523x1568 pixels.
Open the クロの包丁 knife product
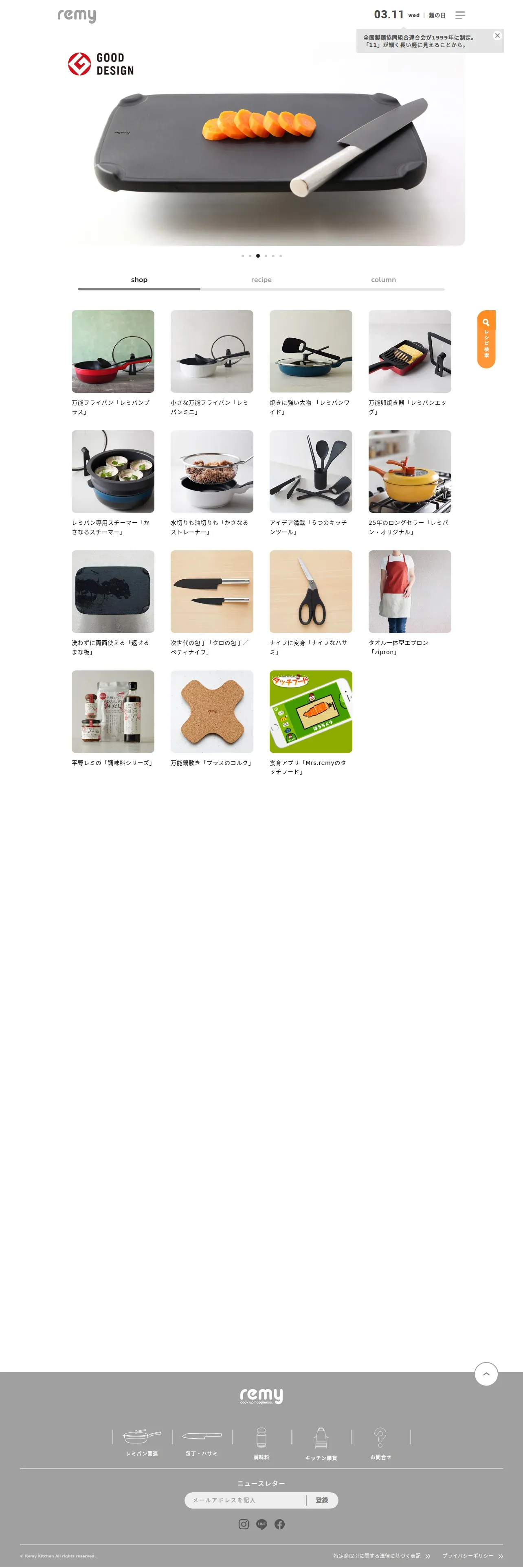[212, 603]
